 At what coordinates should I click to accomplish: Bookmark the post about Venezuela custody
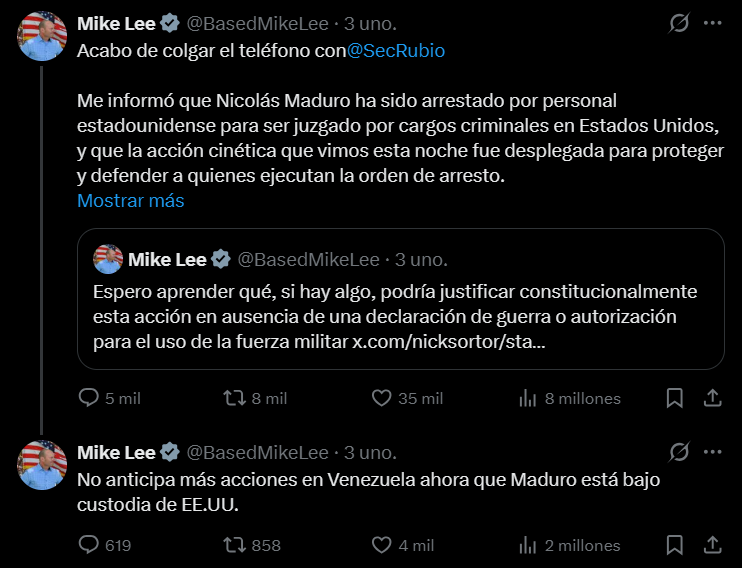click(x=675, y=545)
